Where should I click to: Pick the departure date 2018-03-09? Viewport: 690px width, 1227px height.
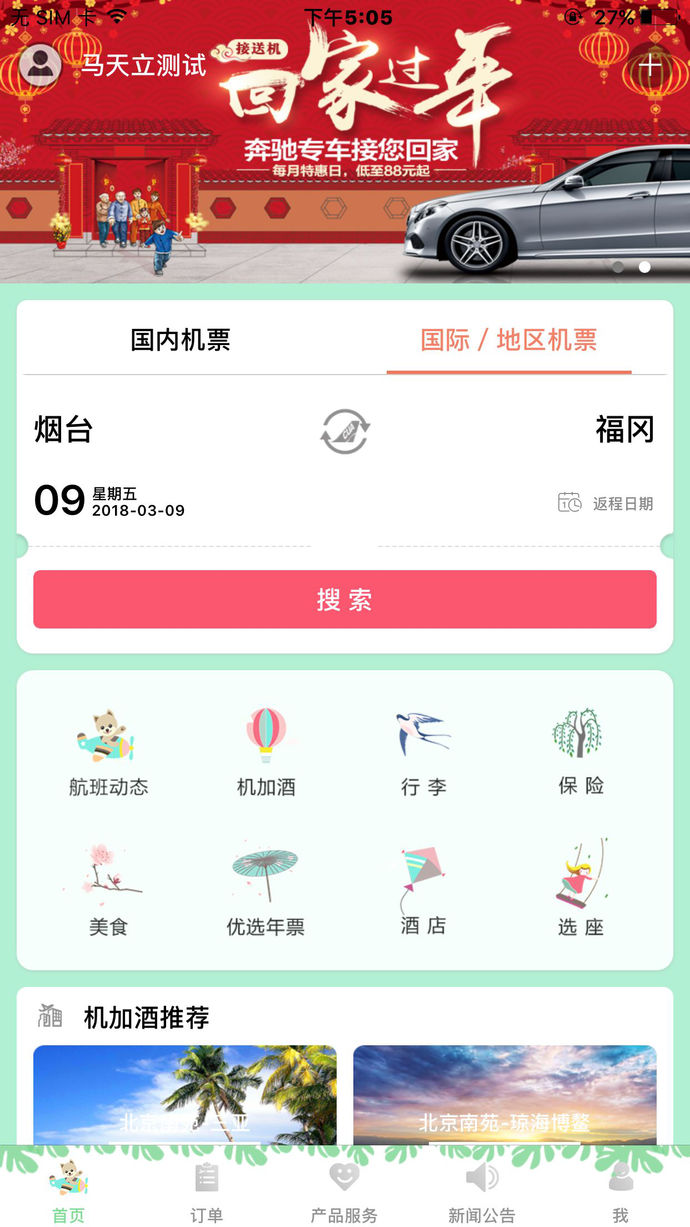tap(110, 501)
